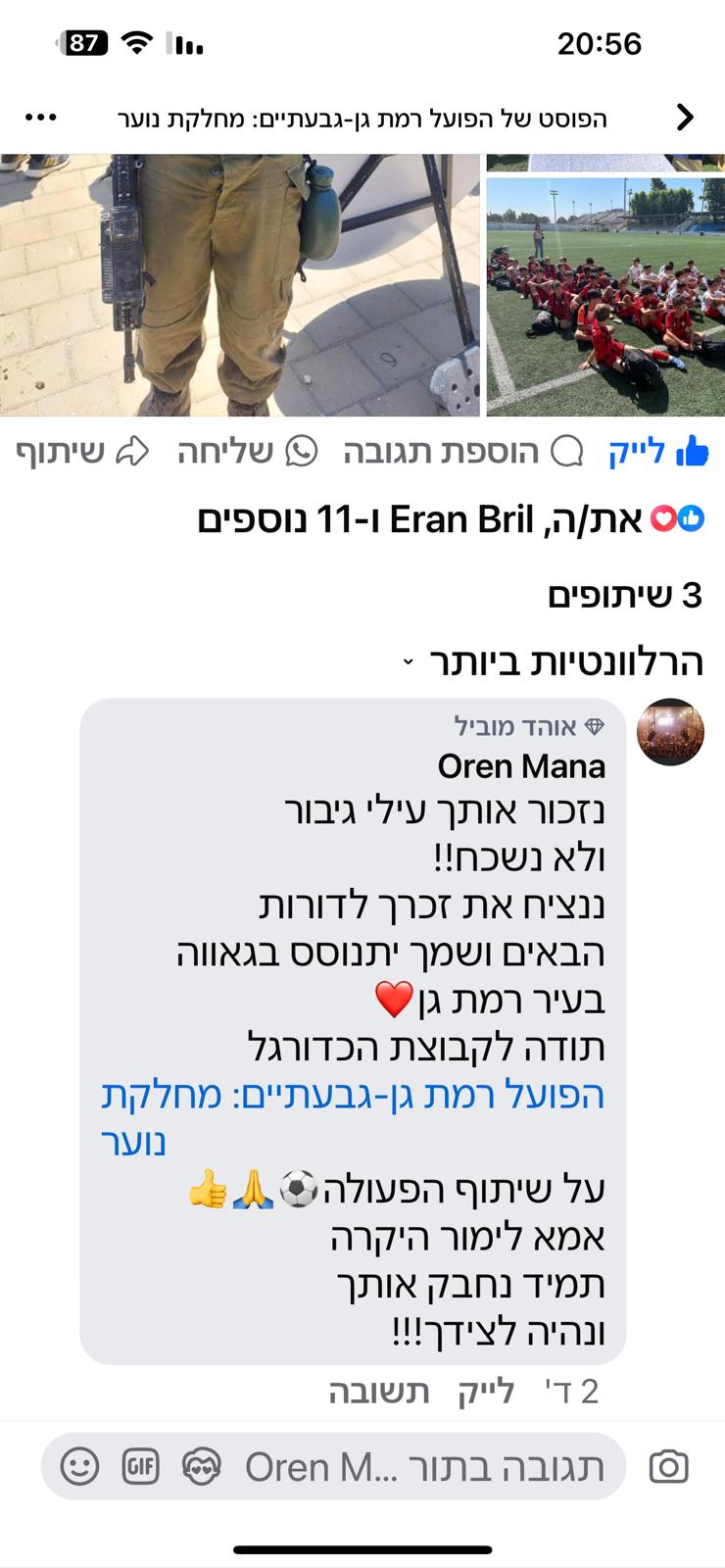Tap הוספת תגובה to add a comment
The width and height of the screenshot is (725, 1568).
coord(462,452)
